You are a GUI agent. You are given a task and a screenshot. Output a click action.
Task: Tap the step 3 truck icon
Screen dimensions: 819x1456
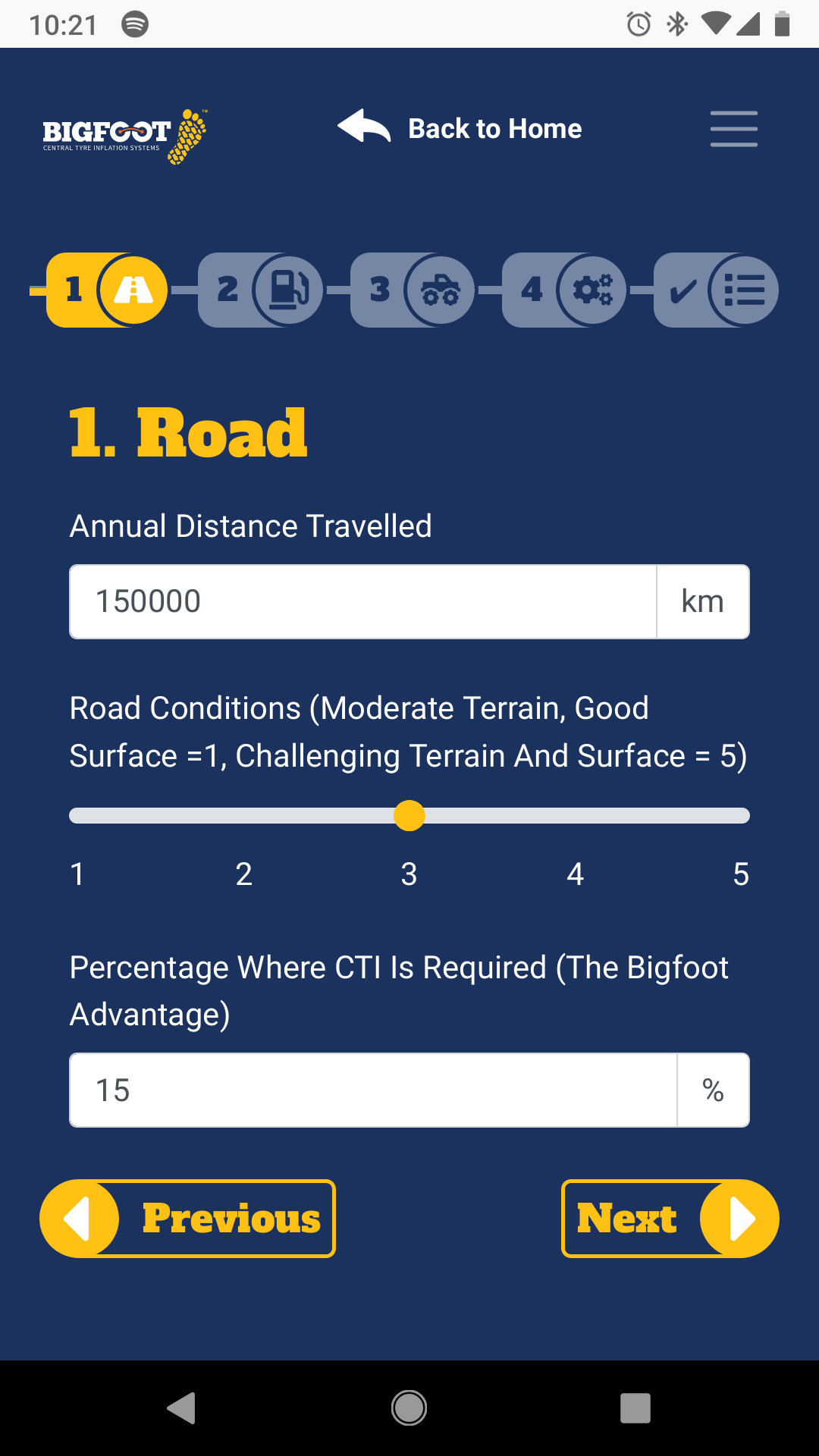point(438,290)
